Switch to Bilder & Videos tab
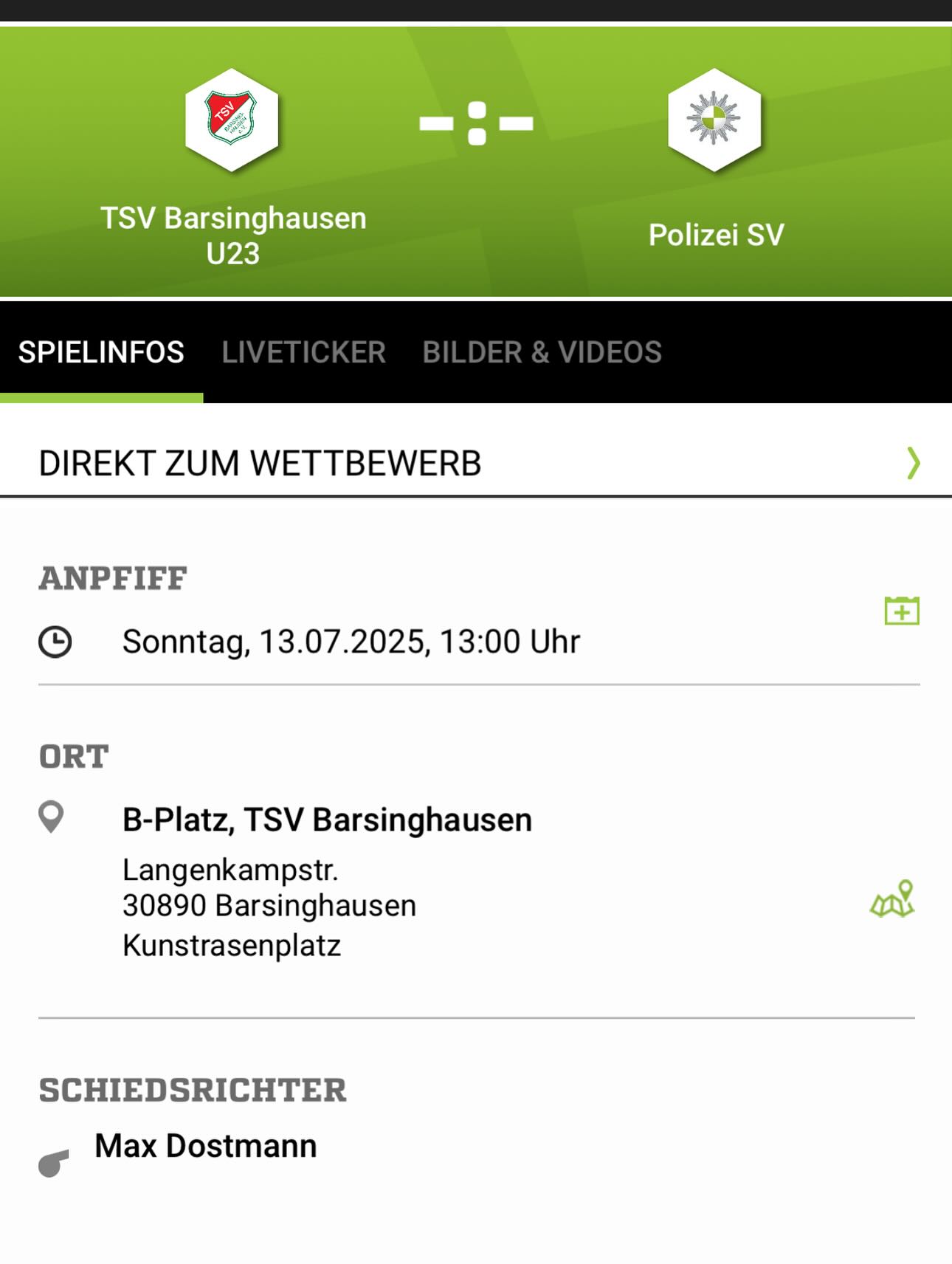Image resolution: width=952 pixels, height=1264 pixels. [x=542, y=352]
